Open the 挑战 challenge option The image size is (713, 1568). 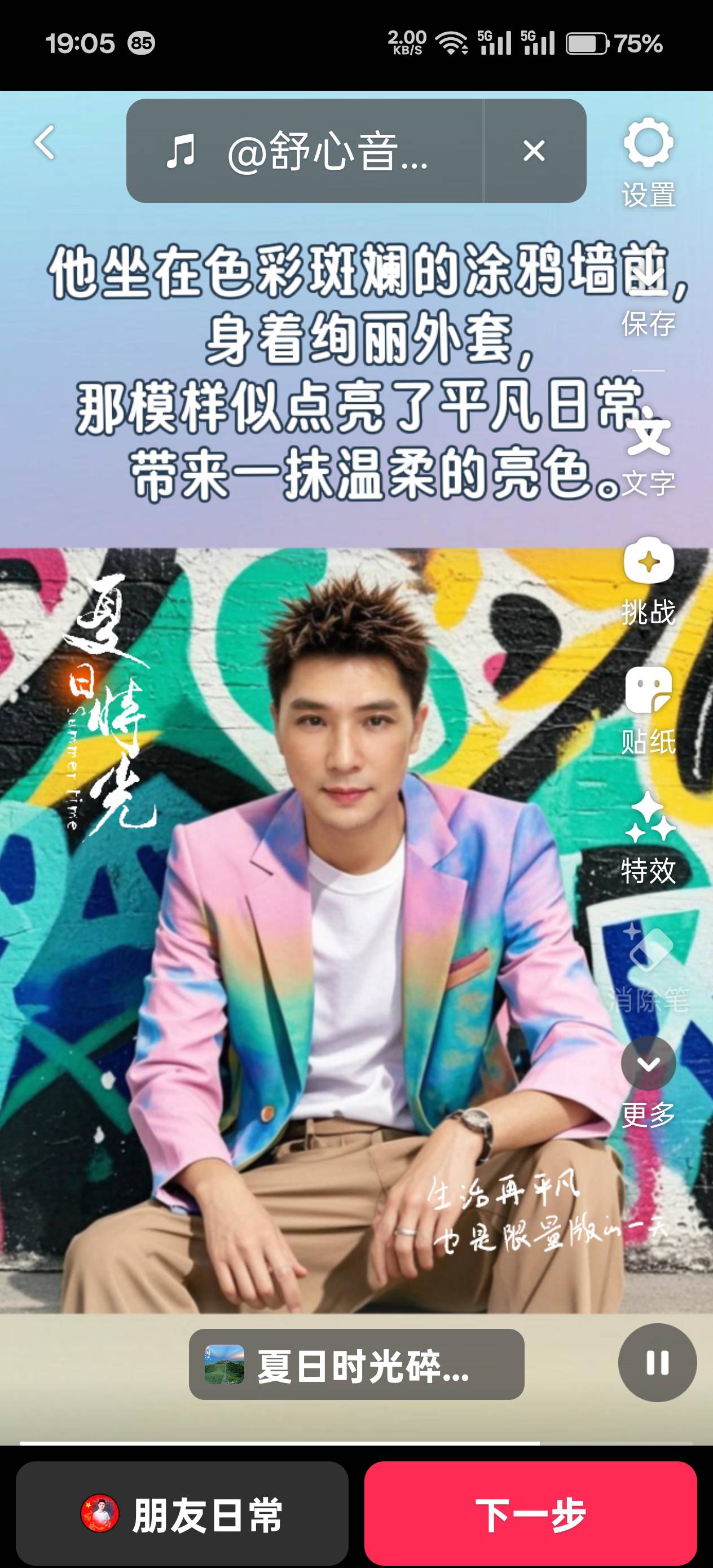648,582
